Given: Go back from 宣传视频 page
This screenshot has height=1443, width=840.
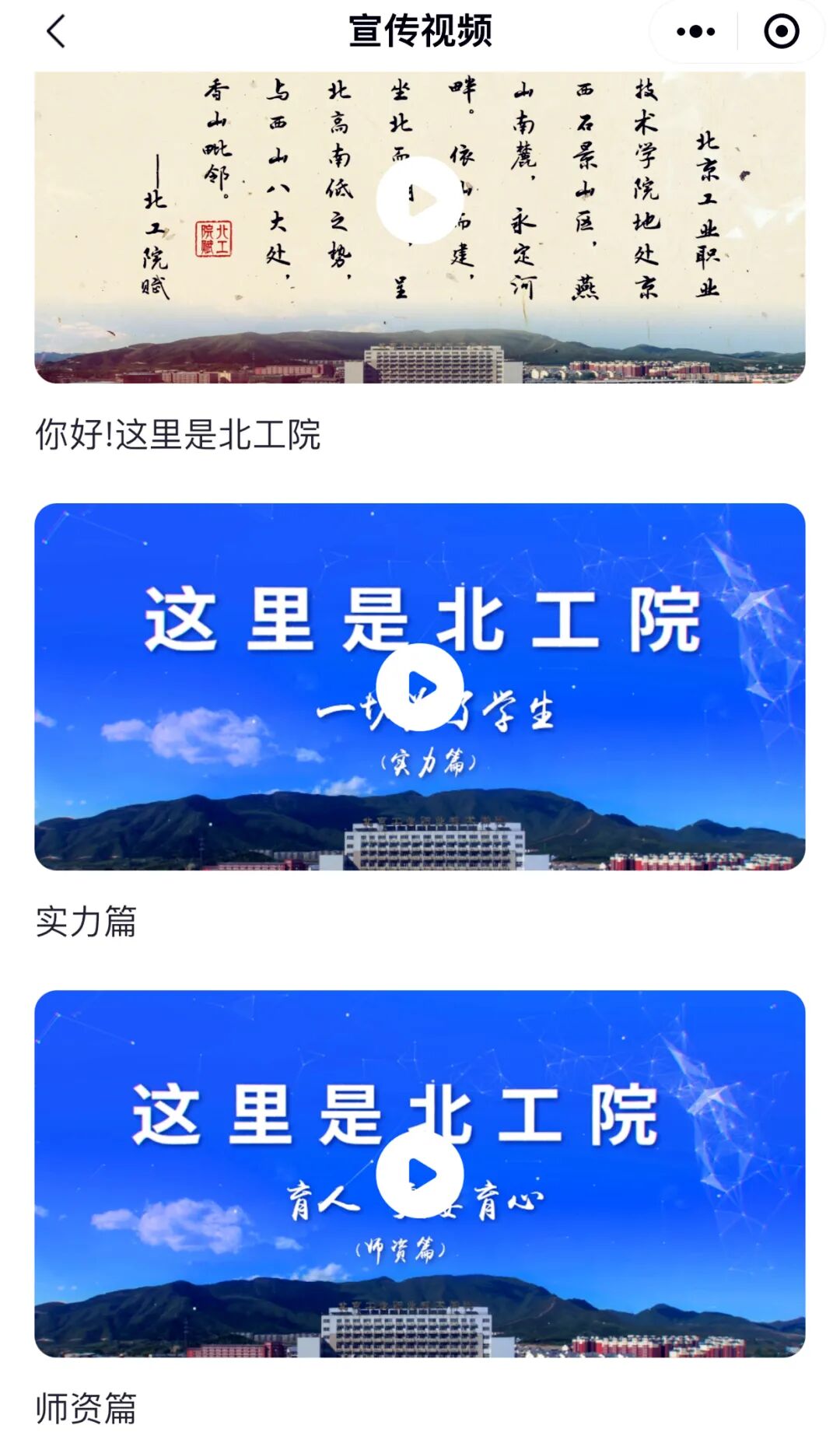Looking at the screenshot, I should click(56, 32).
